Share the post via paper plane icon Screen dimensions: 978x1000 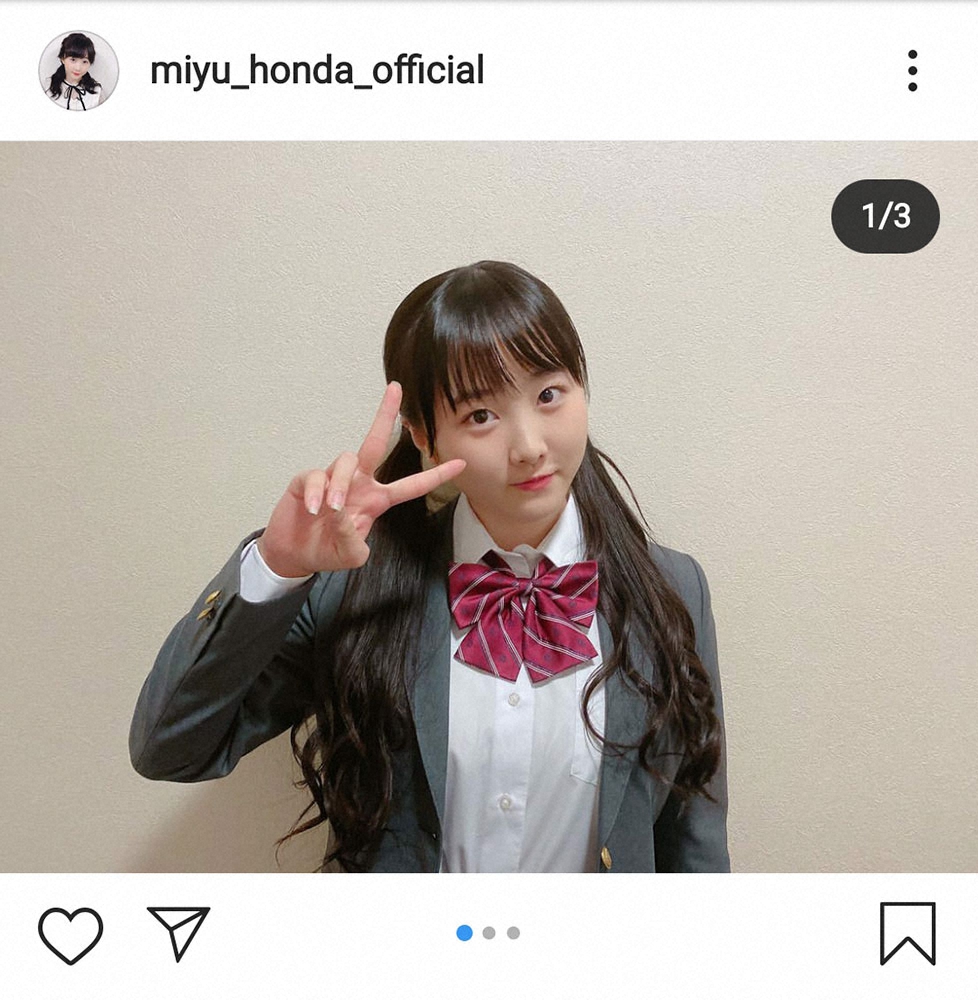[x=178, y=932]
